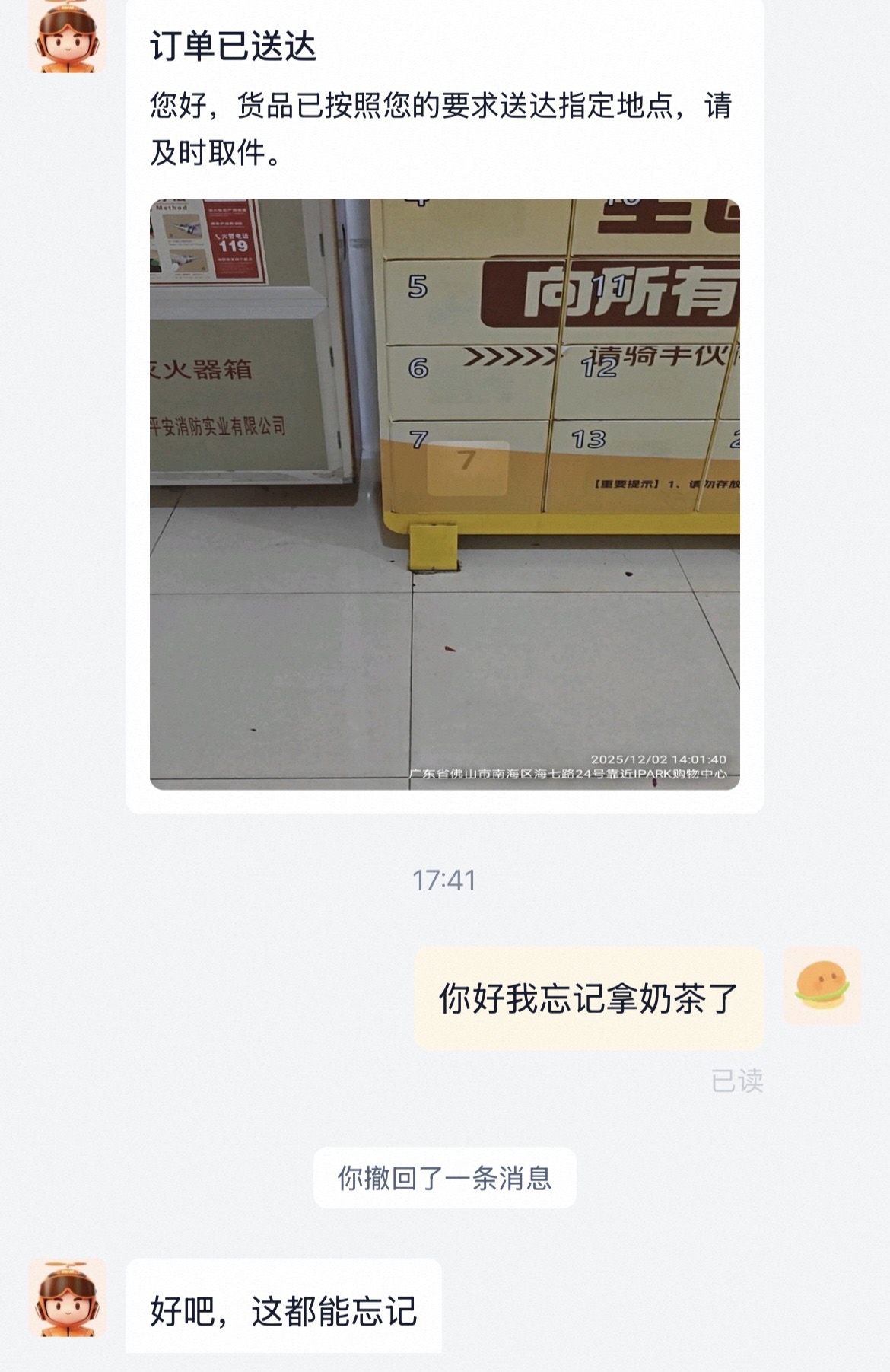The height and width of the screenshot is (1372, 890).
Task: Tap the burger avatar next to my message
Action: click(822, 985)
